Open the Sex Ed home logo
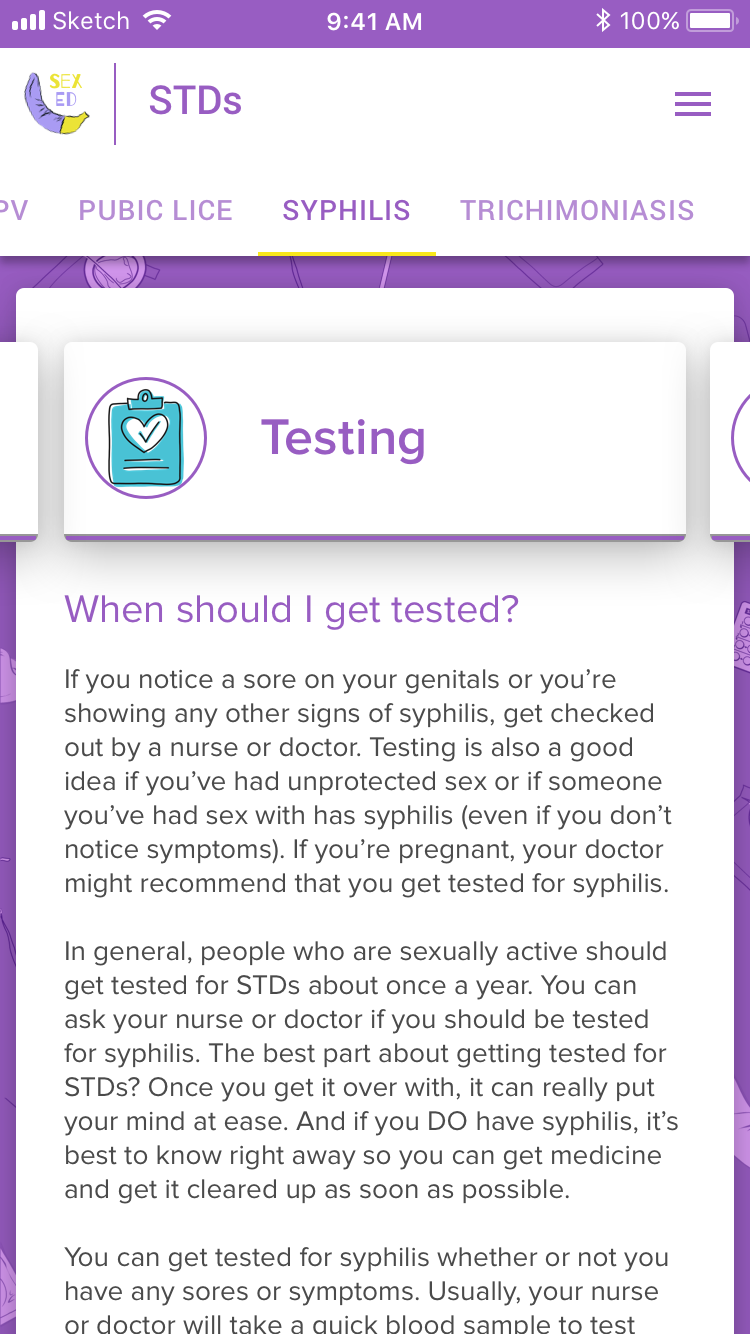 tap(56, 103)
